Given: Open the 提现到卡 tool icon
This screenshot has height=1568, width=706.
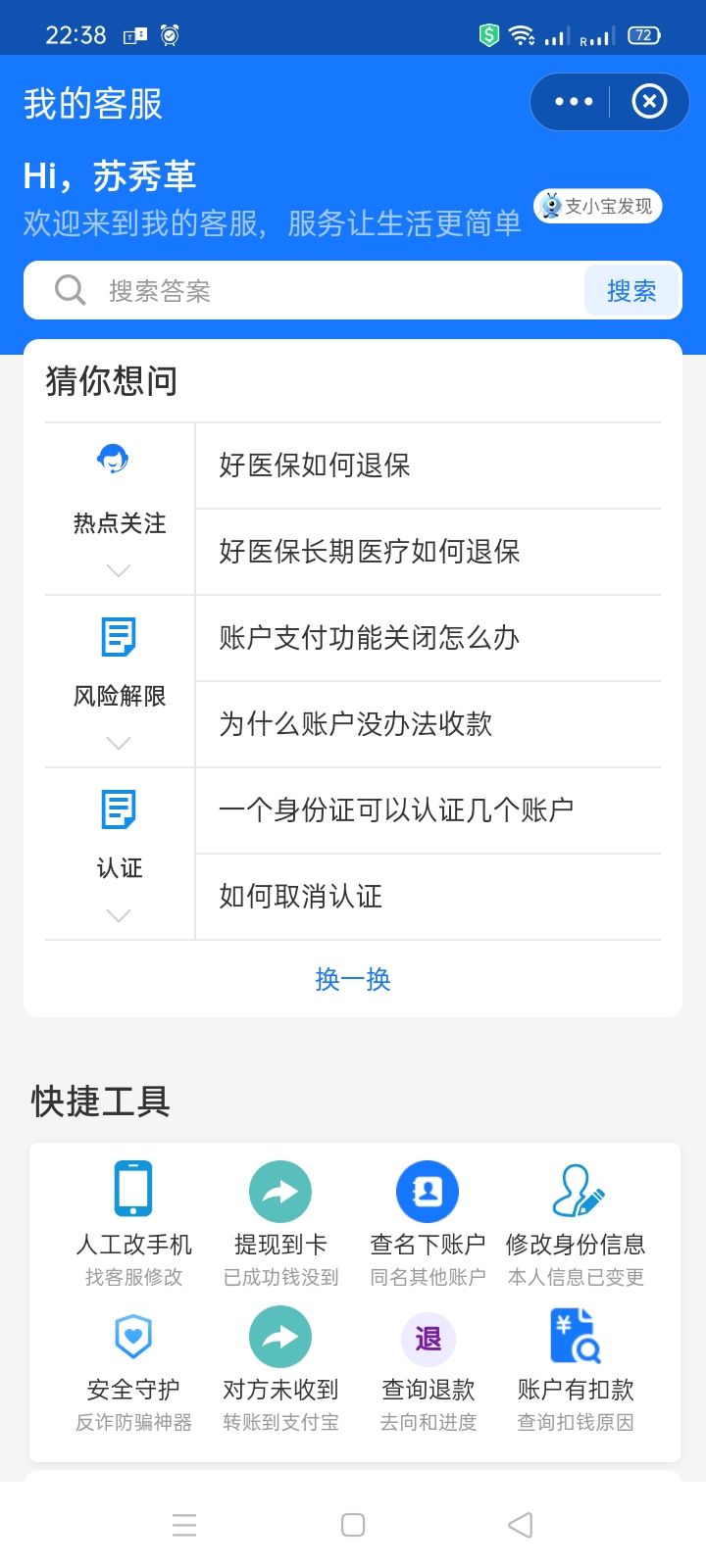Looking at the screenshot, I should click(279, 1189).
